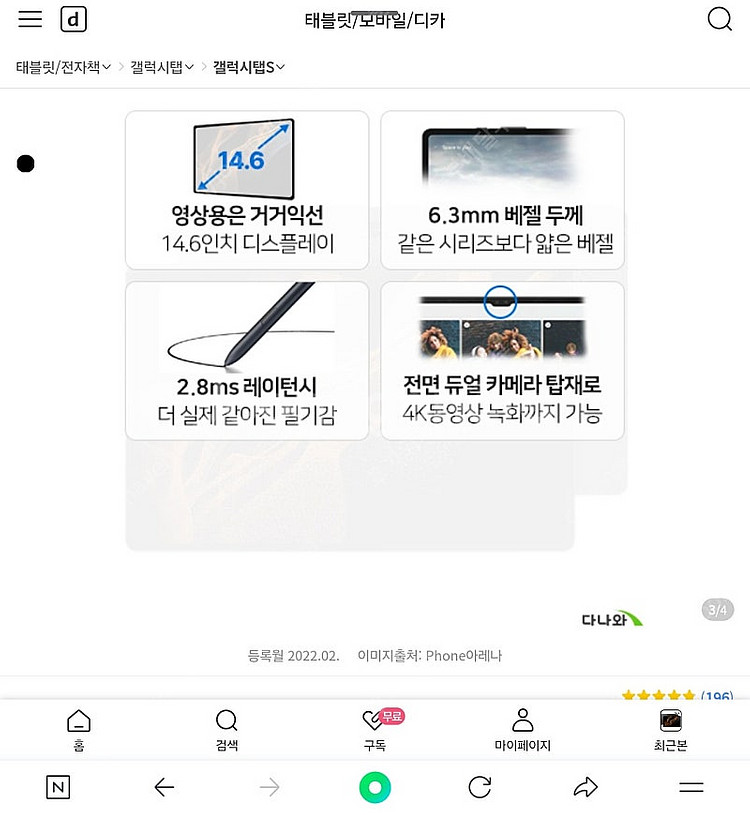Screen dimensions: 750x815
Task: Tap the green Naver home circle
Action: (x=375, y=788)
